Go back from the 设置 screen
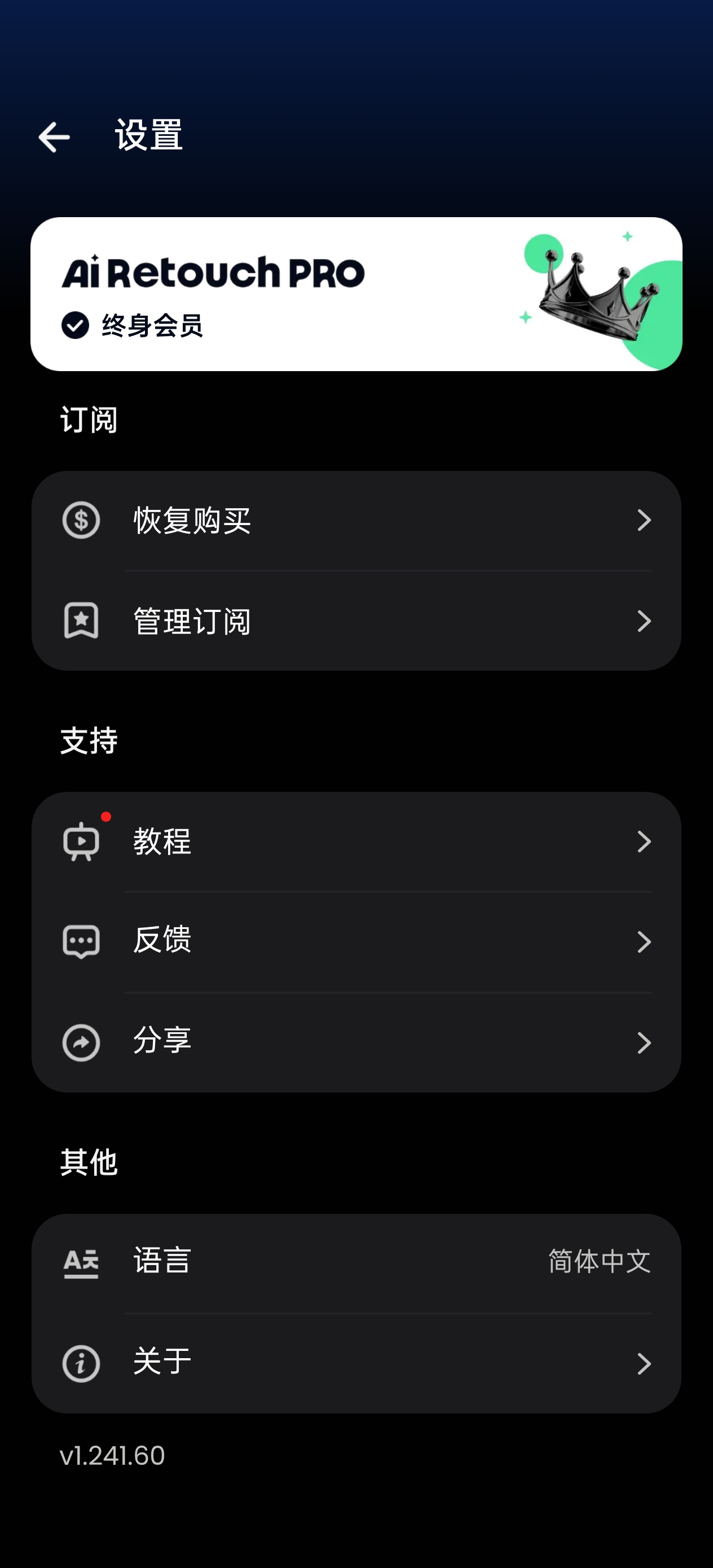This screenshot has width=713, height=1568. tap(54, 136)
